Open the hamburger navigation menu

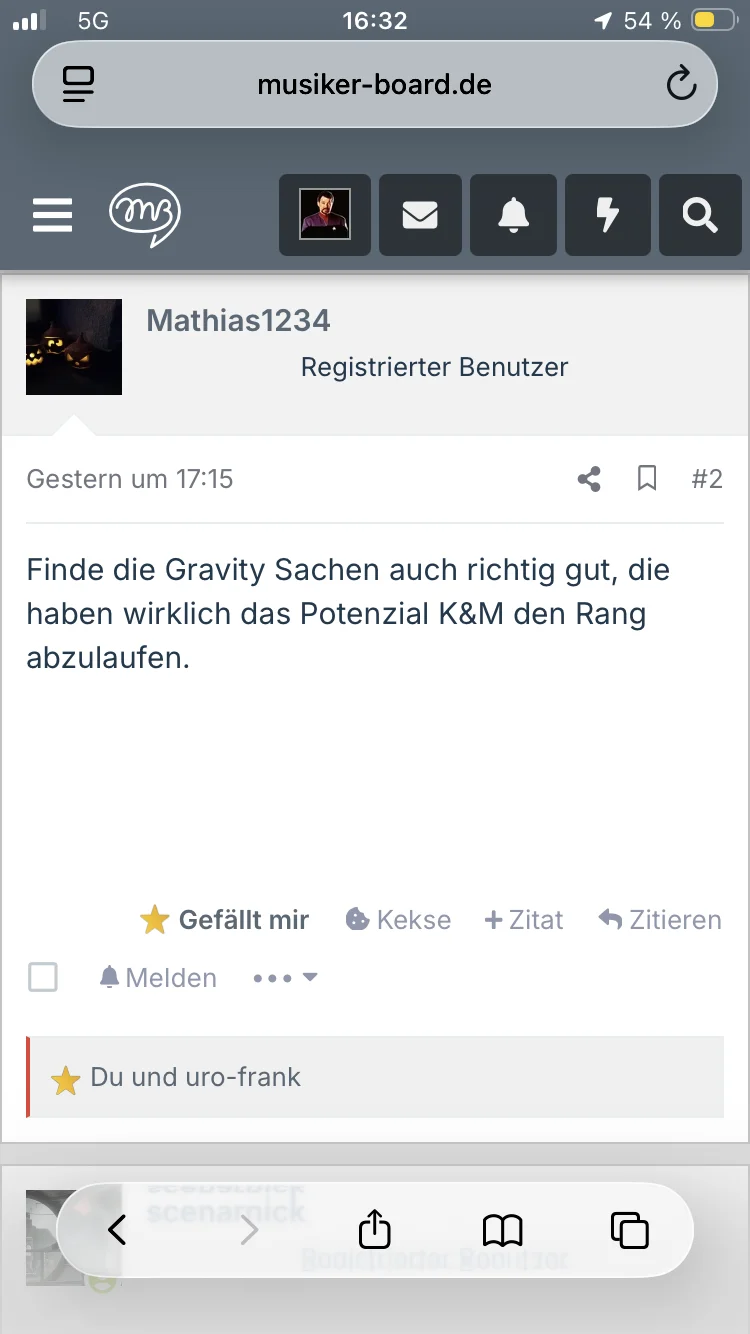coord(52,214)
